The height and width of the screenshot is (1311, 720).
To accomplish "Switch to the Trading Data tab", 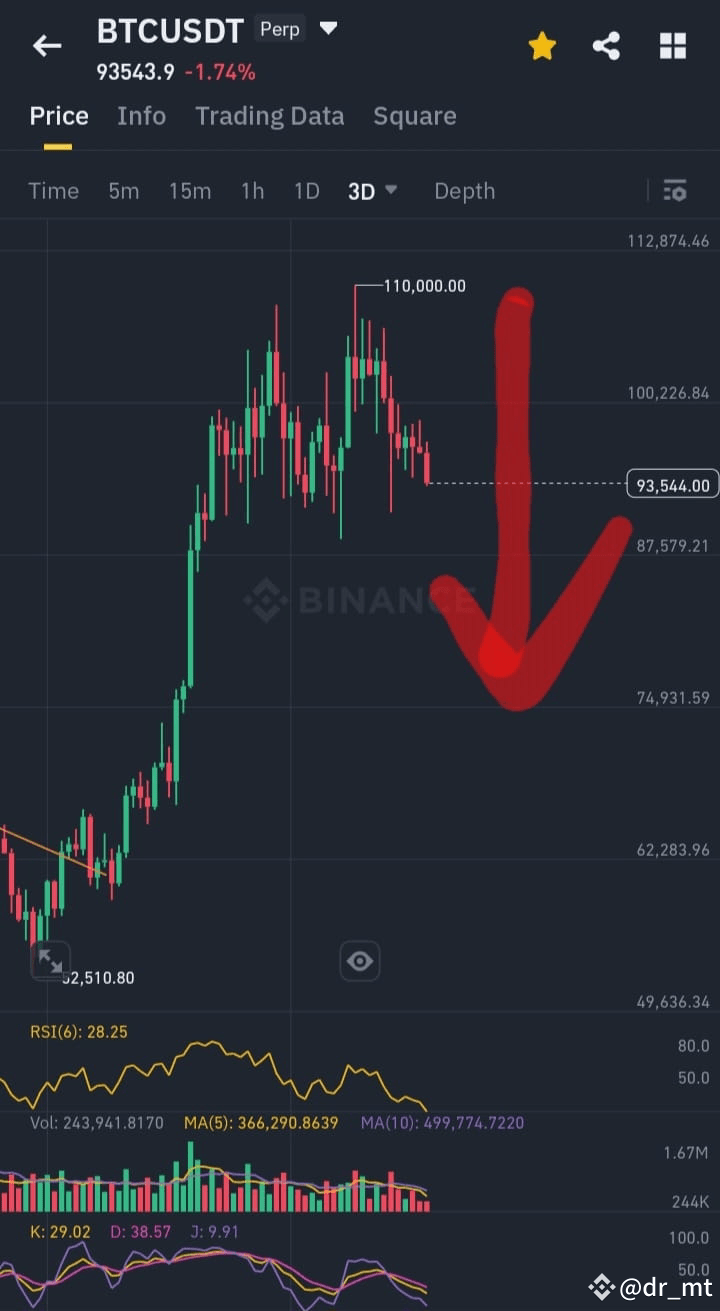I will [x=269, y=116].
